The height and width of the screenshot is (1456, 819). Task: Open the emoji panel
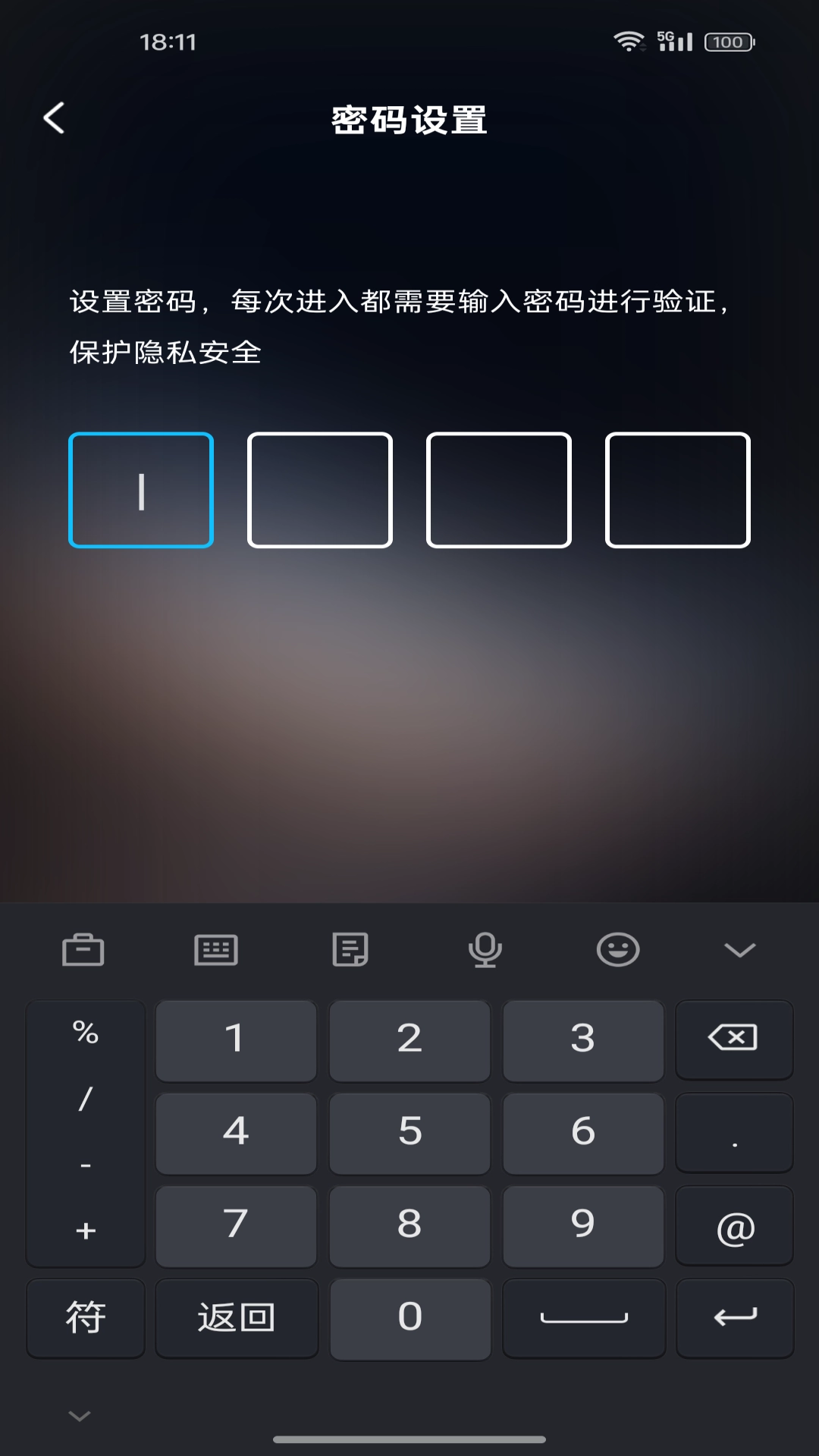click(x=618, y=949)
